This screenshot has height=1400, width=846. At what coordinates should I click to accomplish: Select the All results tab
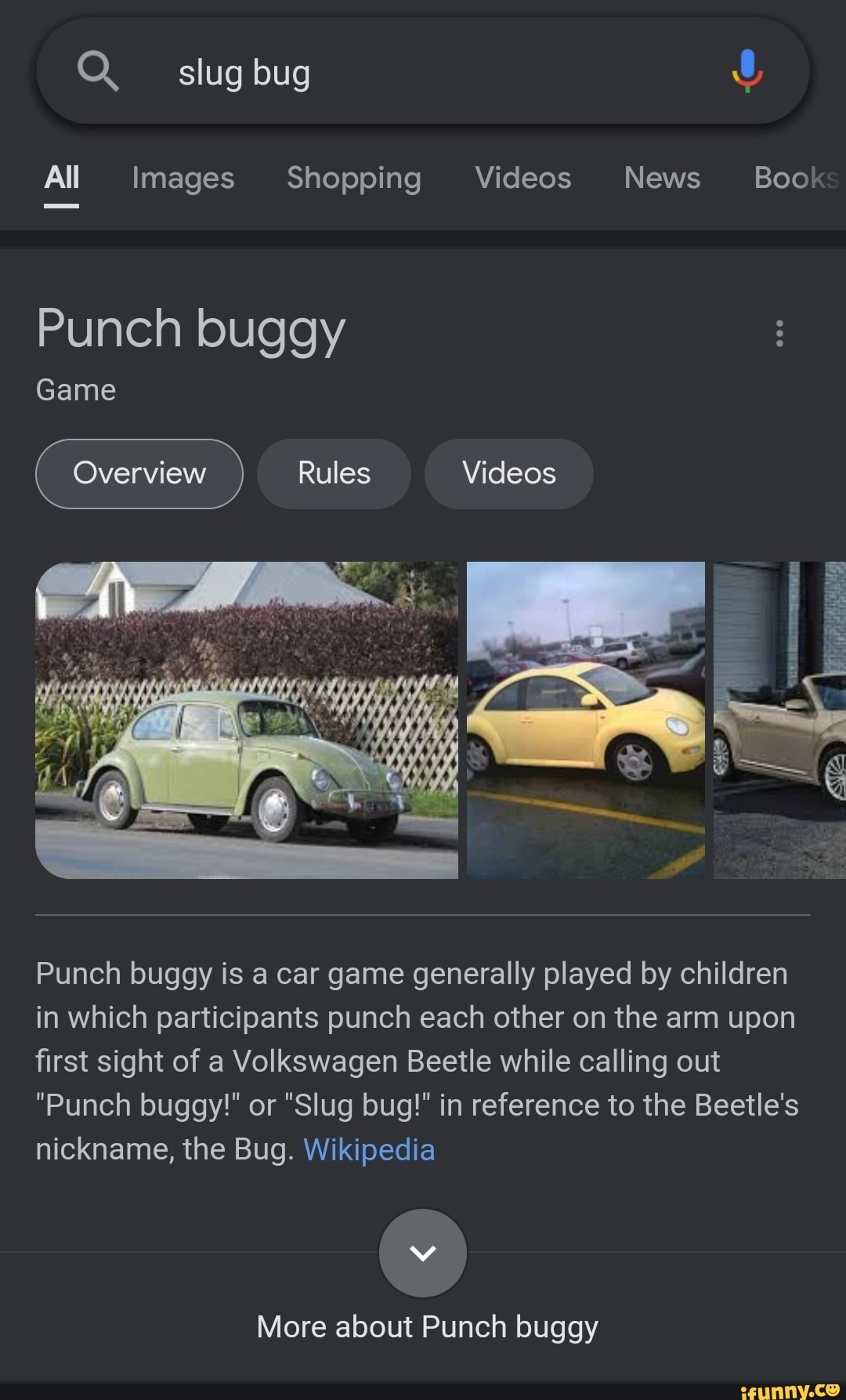click(x=62, y=179)
